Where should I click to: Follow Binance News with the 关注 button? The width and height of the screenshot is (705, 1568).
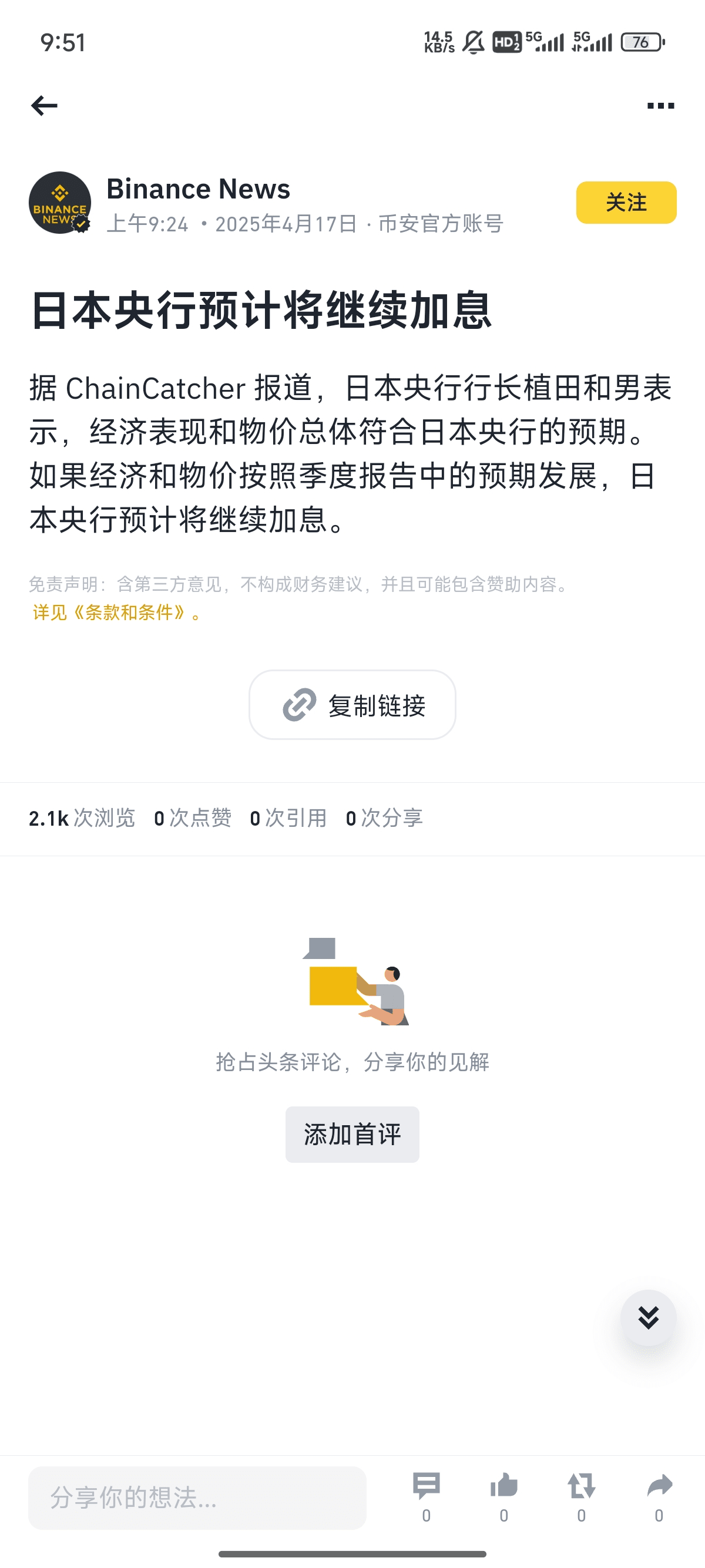pos(626,203)
